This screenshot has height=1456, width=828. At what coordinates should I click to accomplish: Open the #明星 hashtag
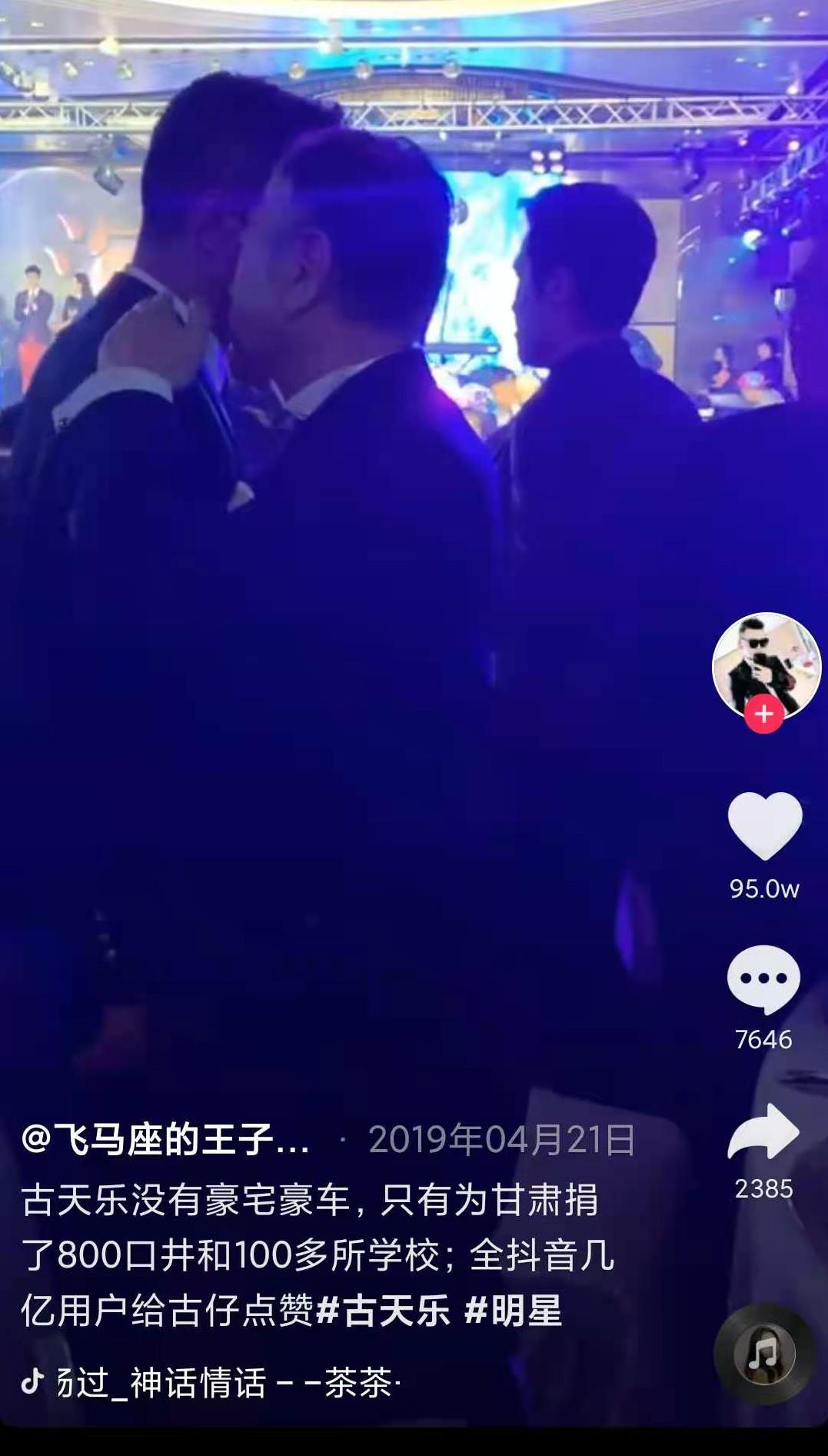513,1310
